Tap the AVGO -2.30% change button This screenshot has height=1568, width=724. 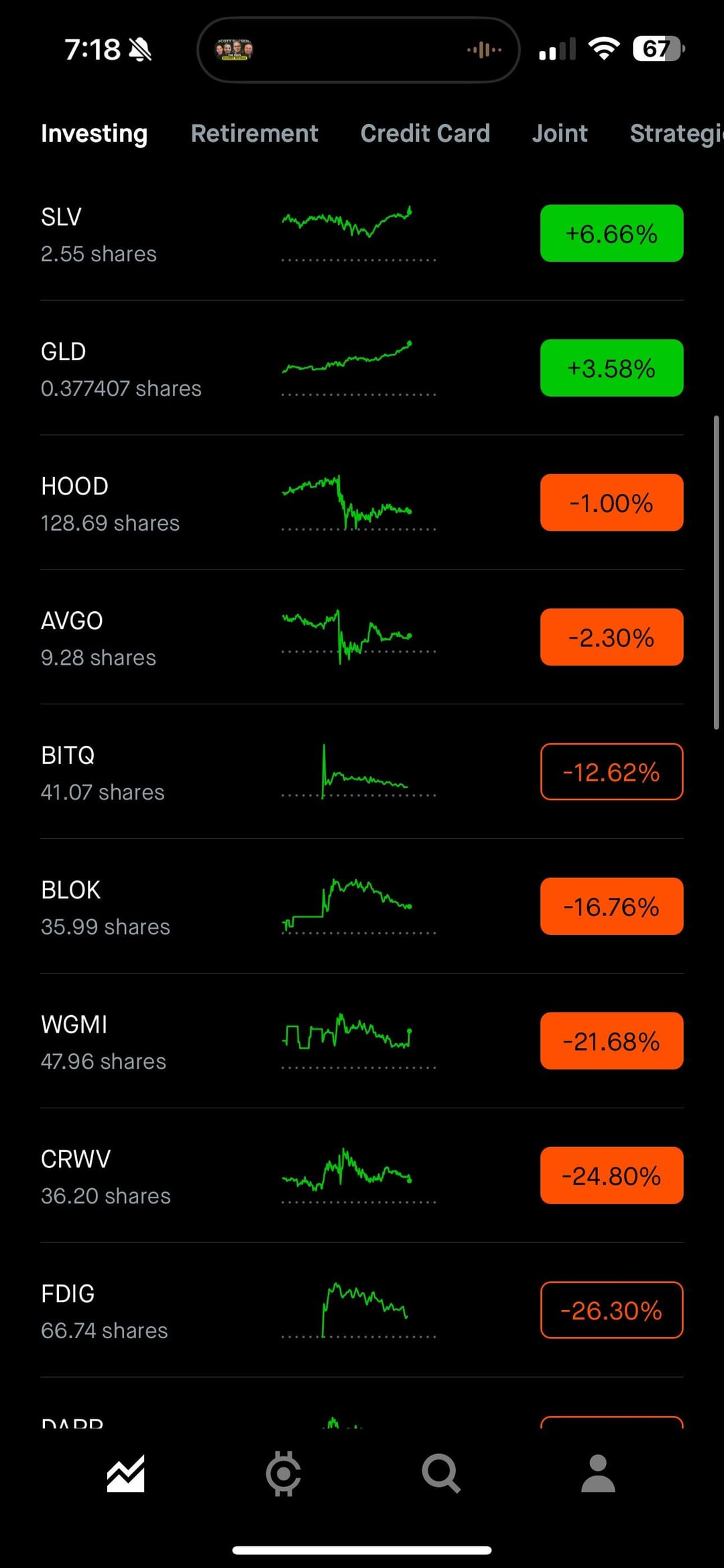coord(611,637)
